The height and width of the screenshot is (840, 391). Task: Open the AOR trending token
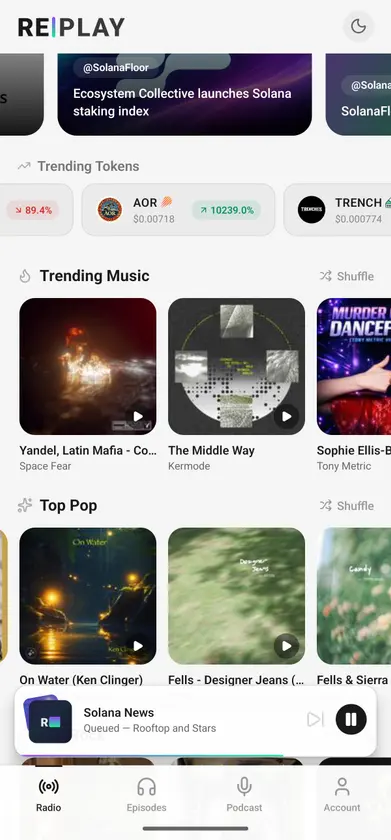[x=178, y=209]
